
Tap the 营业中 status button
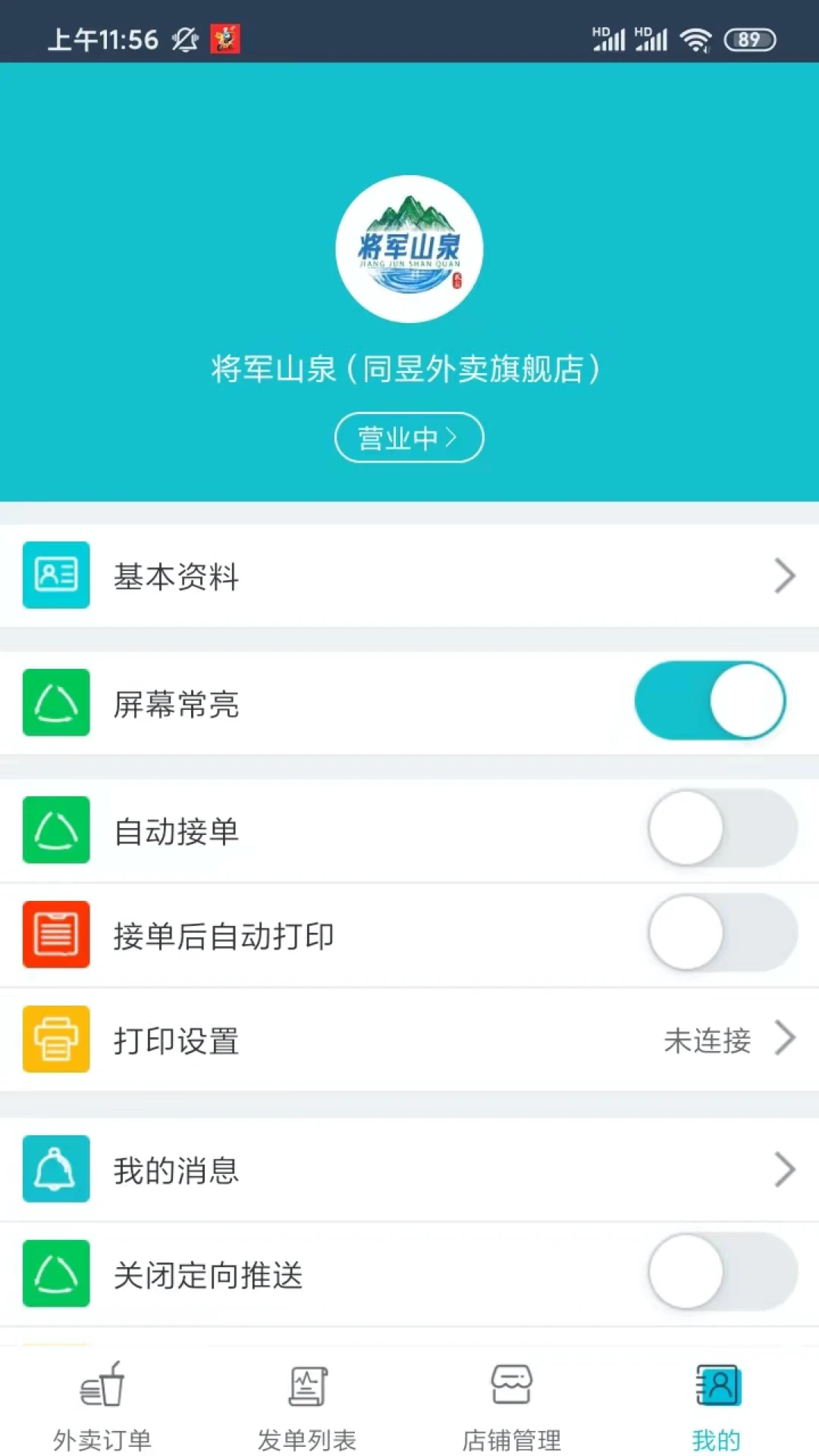click(409, 438)
